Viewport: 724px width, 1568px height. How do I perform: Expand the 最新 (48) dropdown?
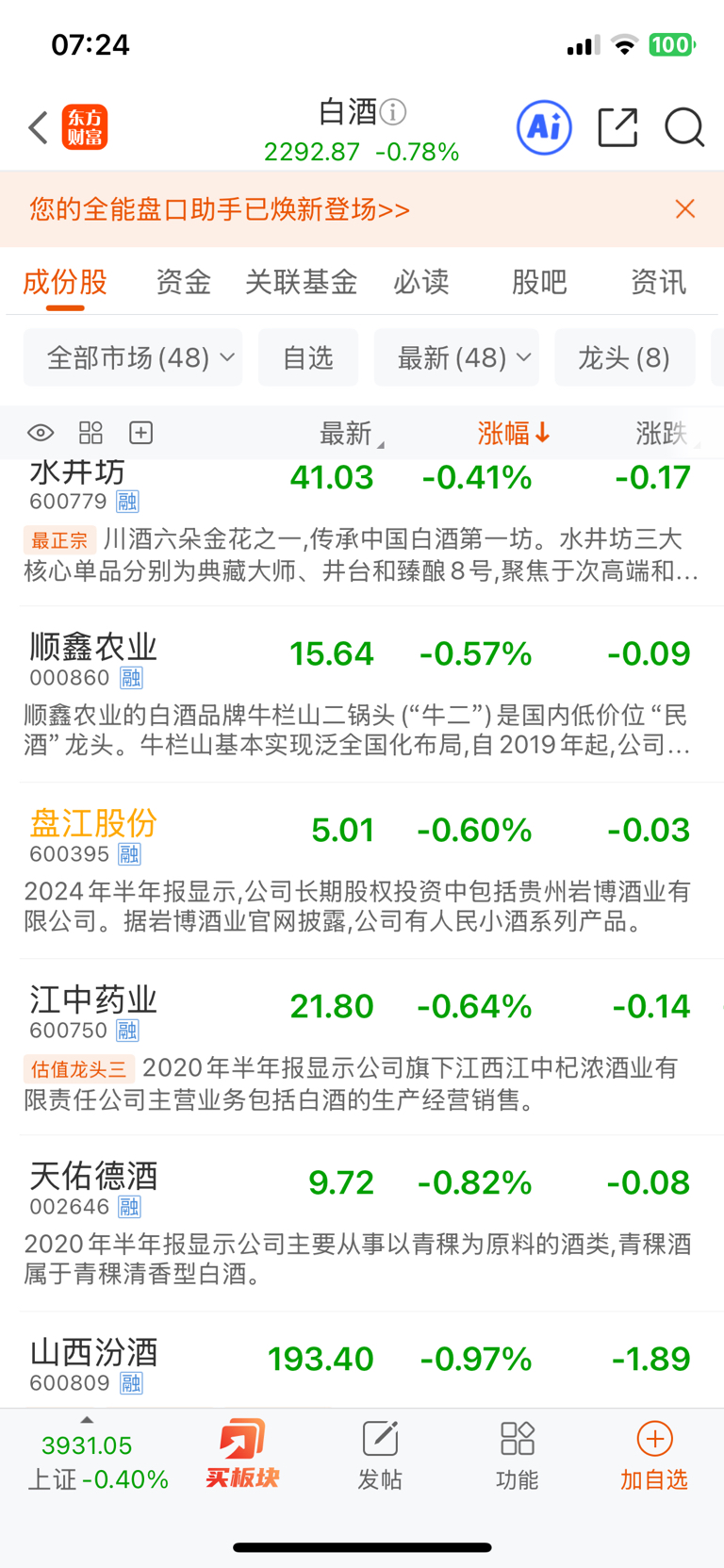(x=456, y=357)
